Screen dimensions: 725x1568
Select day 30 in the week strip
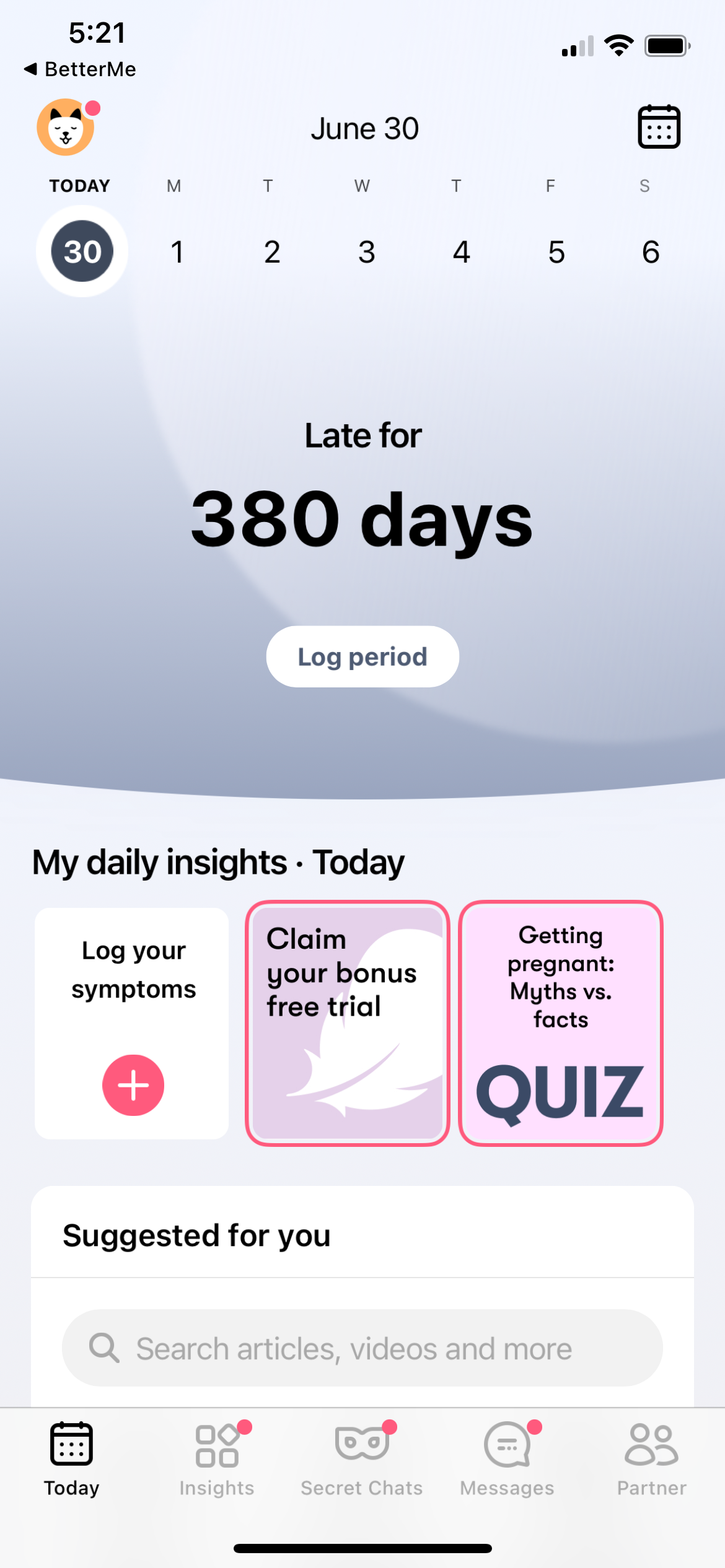click(x=82, y=250)
